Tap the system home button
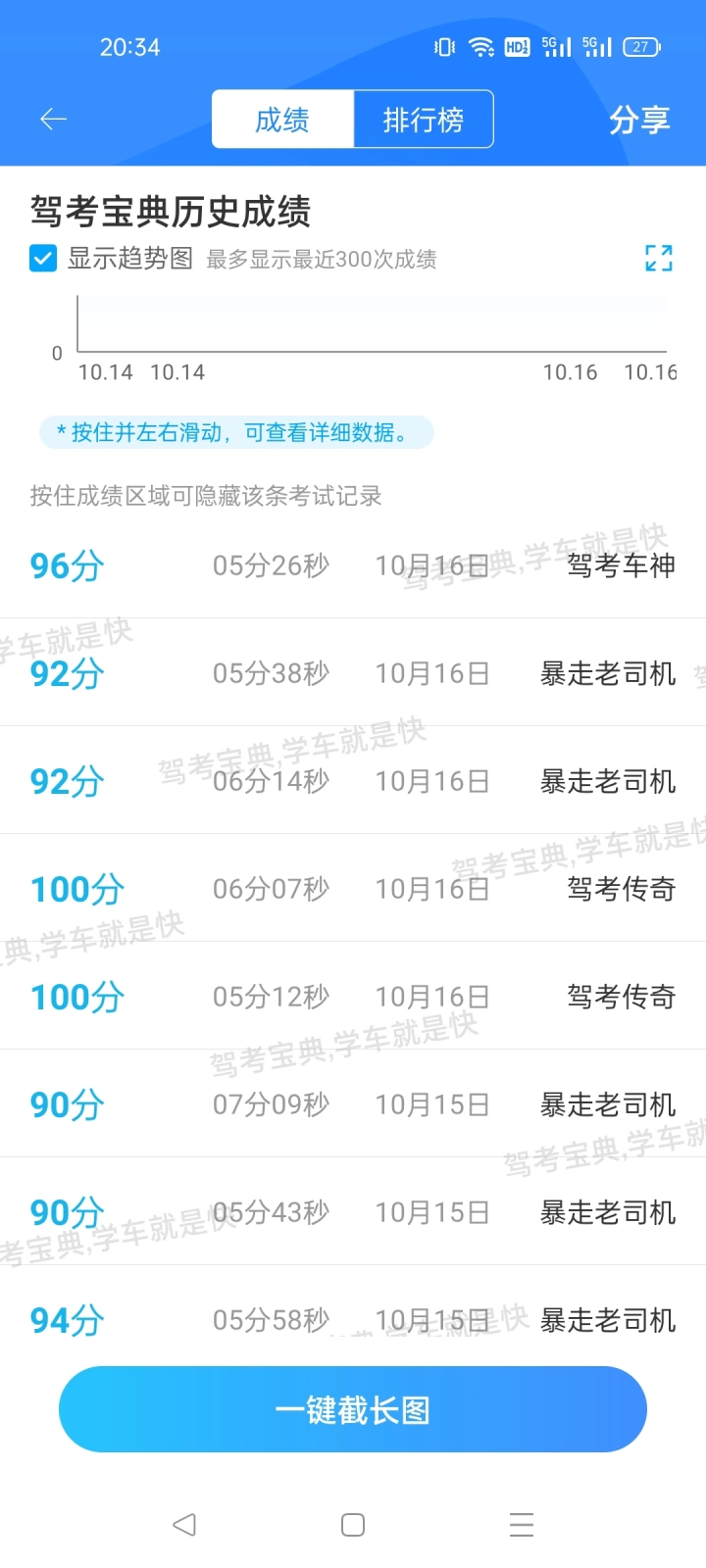This screenshot has height=1568, width=706. [353, 1525]
